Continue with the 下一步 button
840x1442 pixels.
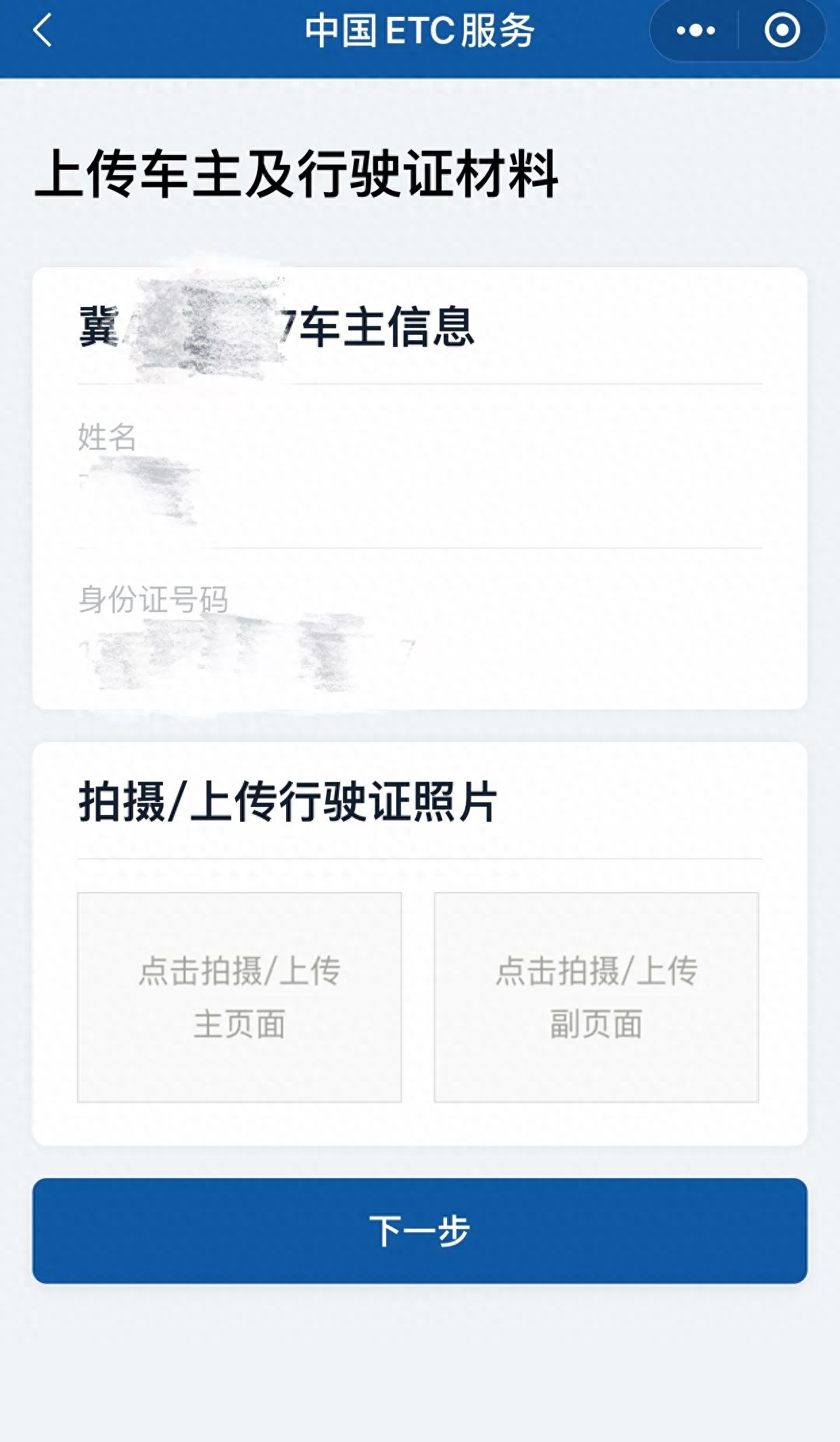pos(419,1230)
